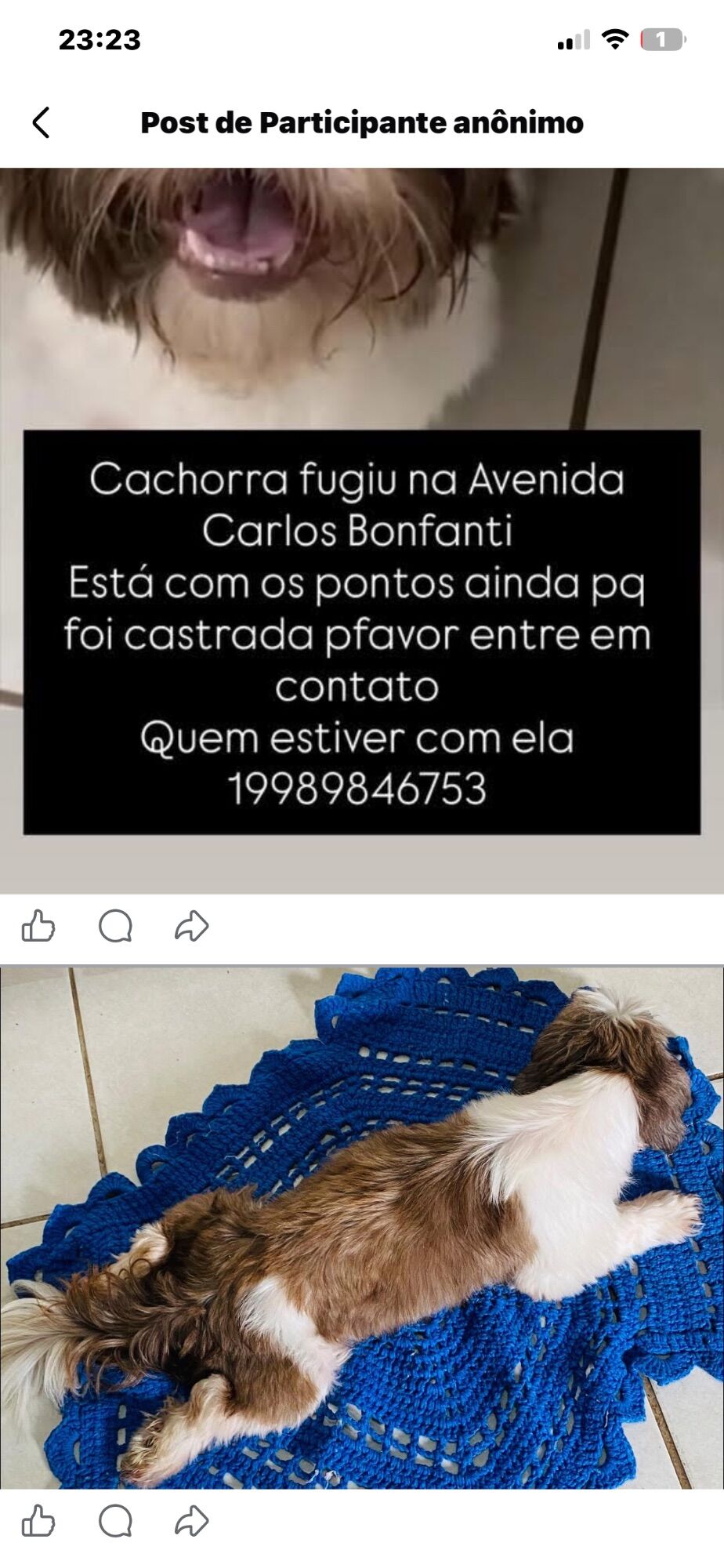The width and height of the screenshot is (724, 1568).
Task: Like the lost dog notice image
Action: tap(38, 927)
